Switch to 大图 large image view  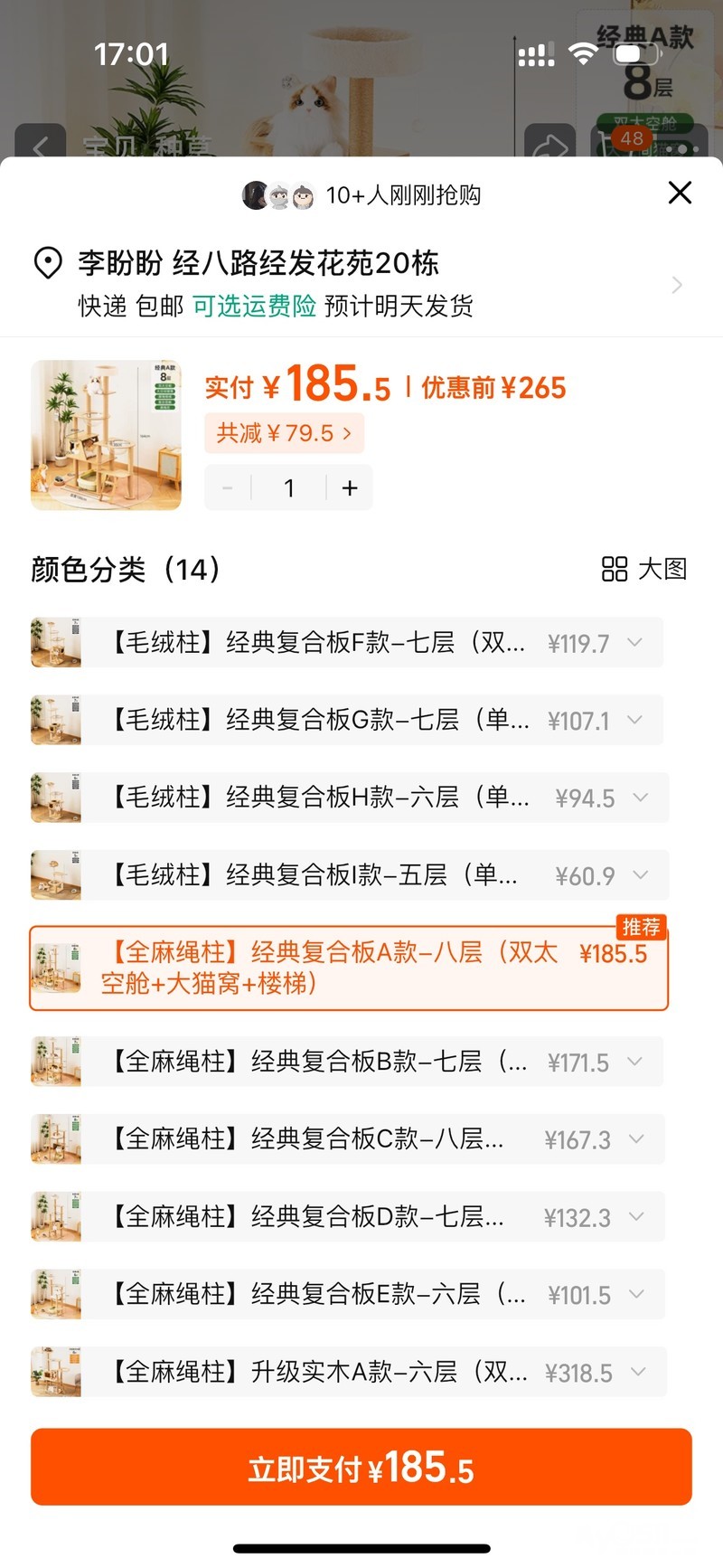(644, 569)
